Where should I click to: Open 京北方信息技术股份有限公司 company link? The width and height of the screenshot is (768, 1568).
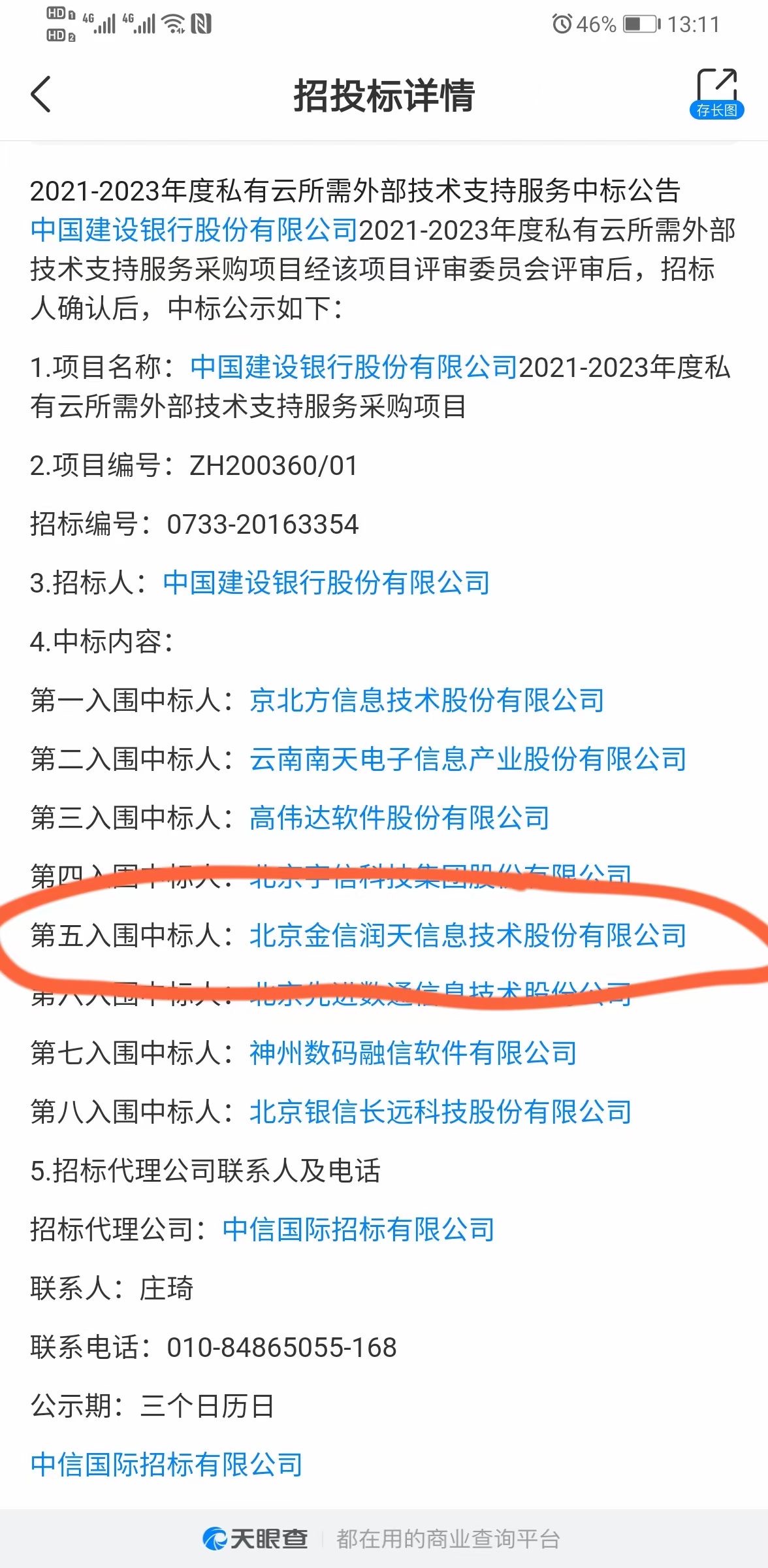[427, 700]
